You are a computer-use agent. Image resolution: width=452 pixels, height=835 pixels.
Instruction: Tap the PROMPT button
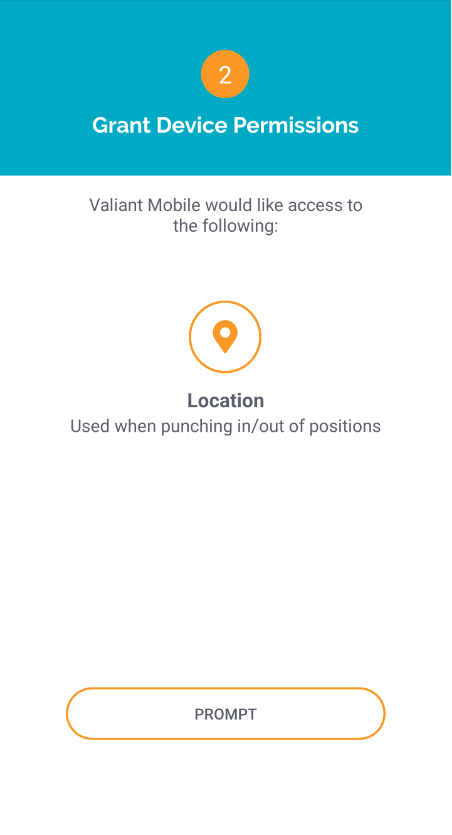click(226, 714)
